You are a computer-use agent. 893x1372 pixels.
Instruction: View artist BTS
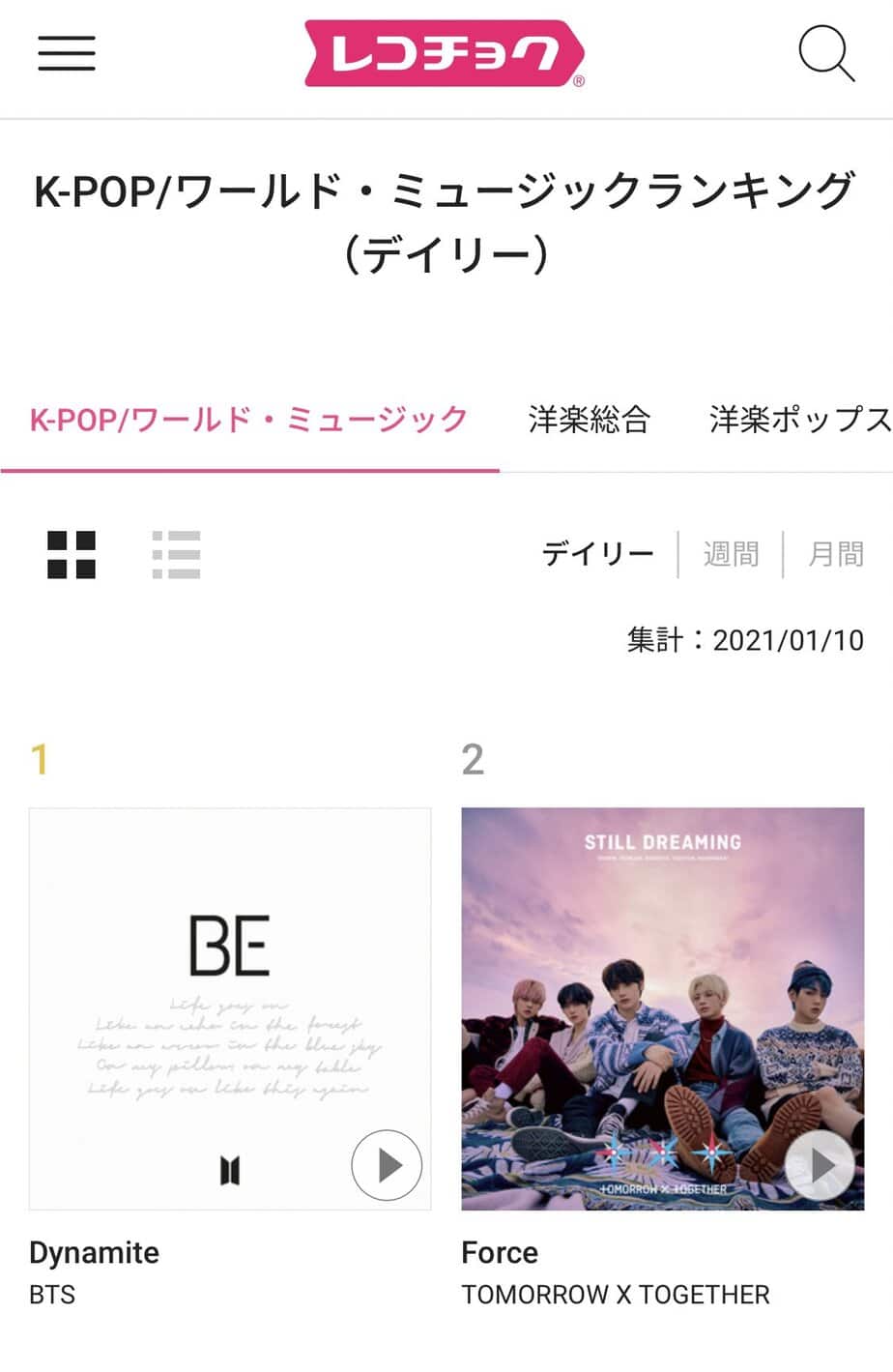pos(52,1295)
